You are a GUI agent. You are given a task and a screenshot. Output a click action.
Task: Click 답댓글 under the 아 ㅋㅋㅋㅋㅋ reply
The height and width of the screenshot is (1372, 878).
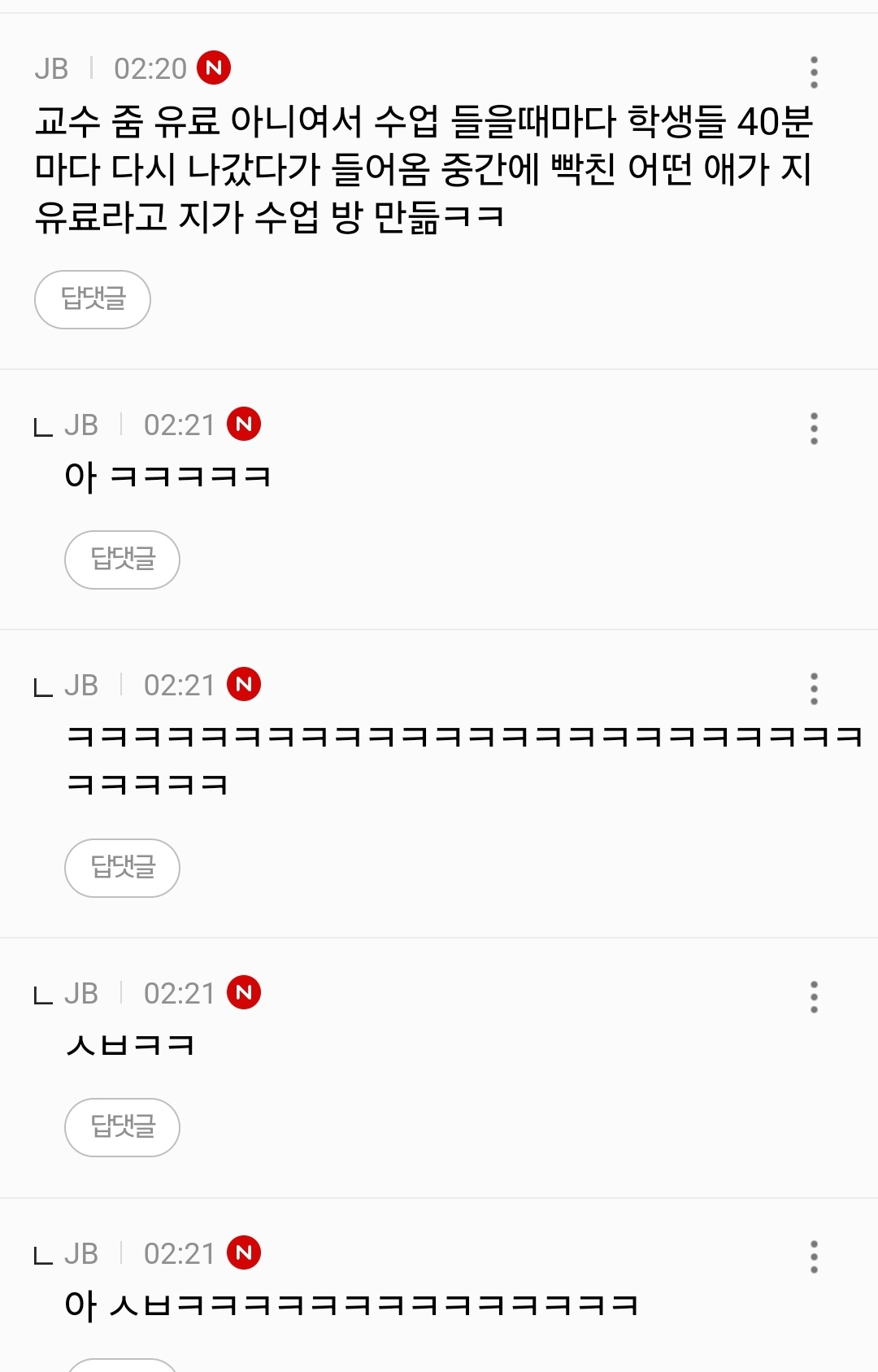pyautogui.click(x=122, y=559)
